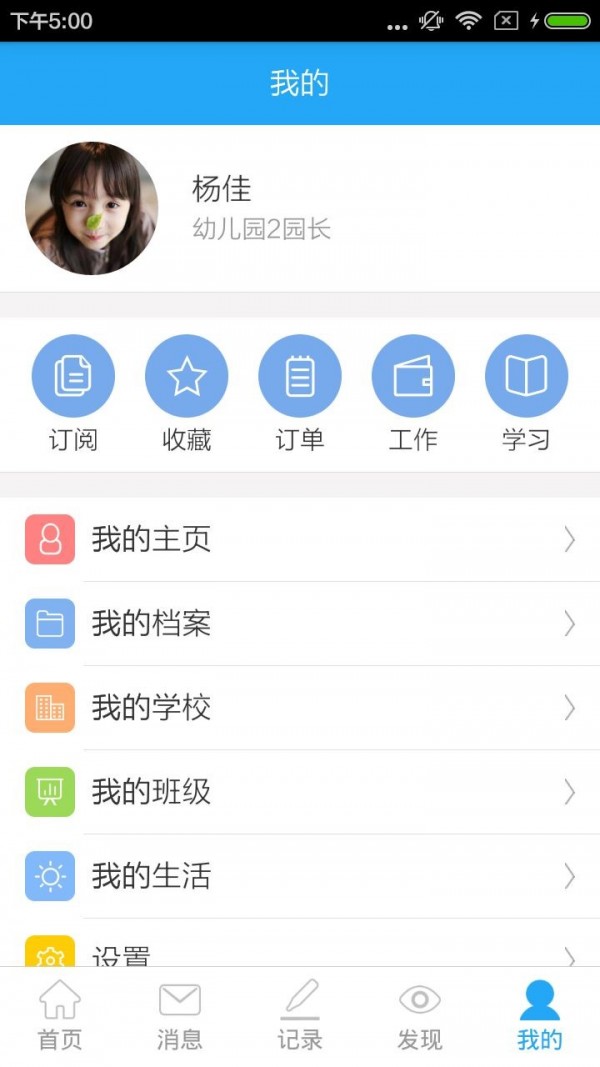Open 我的档案 row

coord(300,624)
